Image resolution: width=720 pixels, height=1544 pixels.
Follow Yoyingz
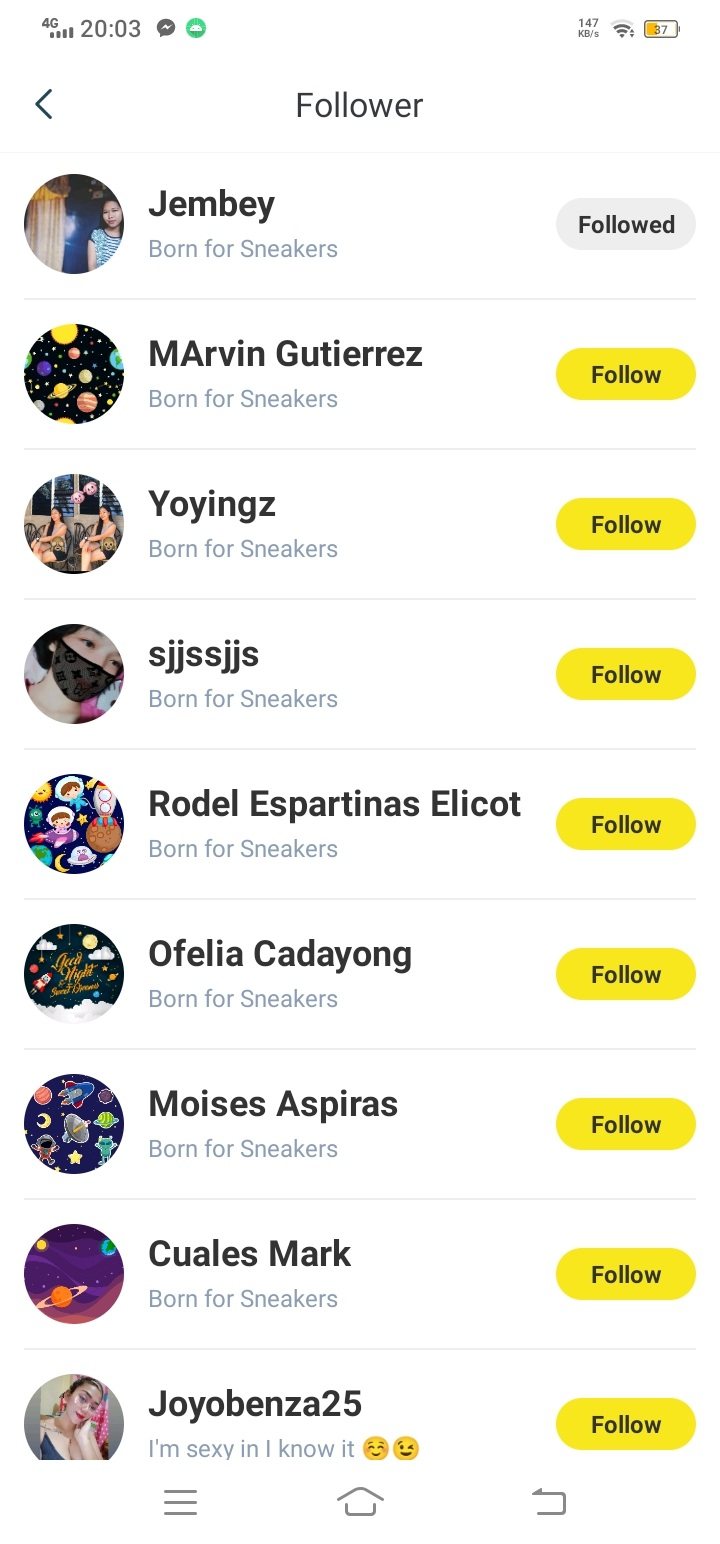click(625, 524)
